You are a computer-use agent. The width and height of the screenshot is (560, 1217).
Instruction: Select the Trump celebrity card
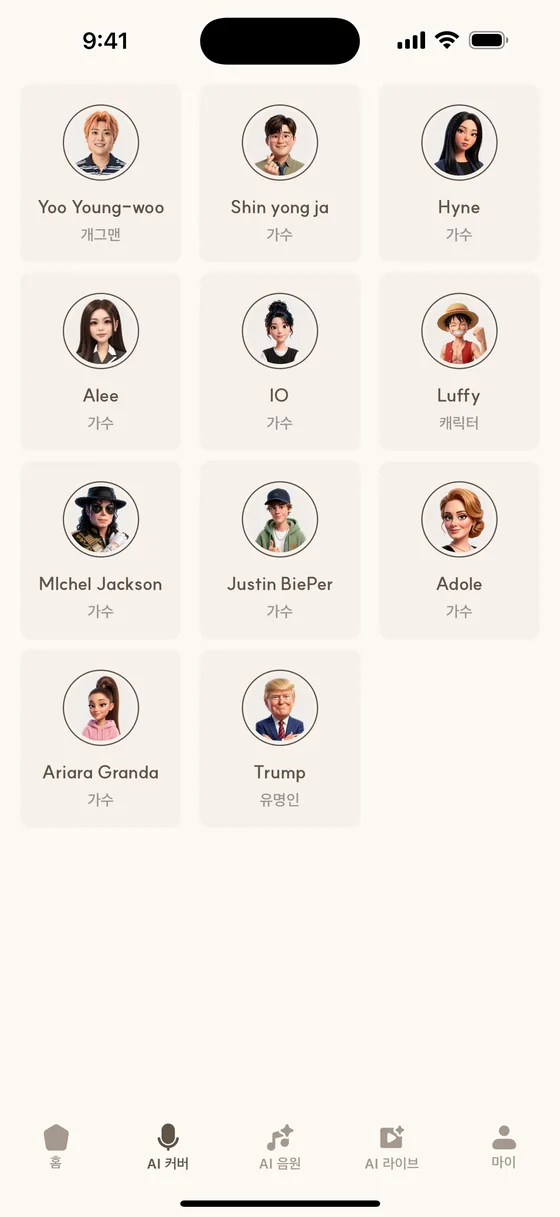click(x=280, y=738)
